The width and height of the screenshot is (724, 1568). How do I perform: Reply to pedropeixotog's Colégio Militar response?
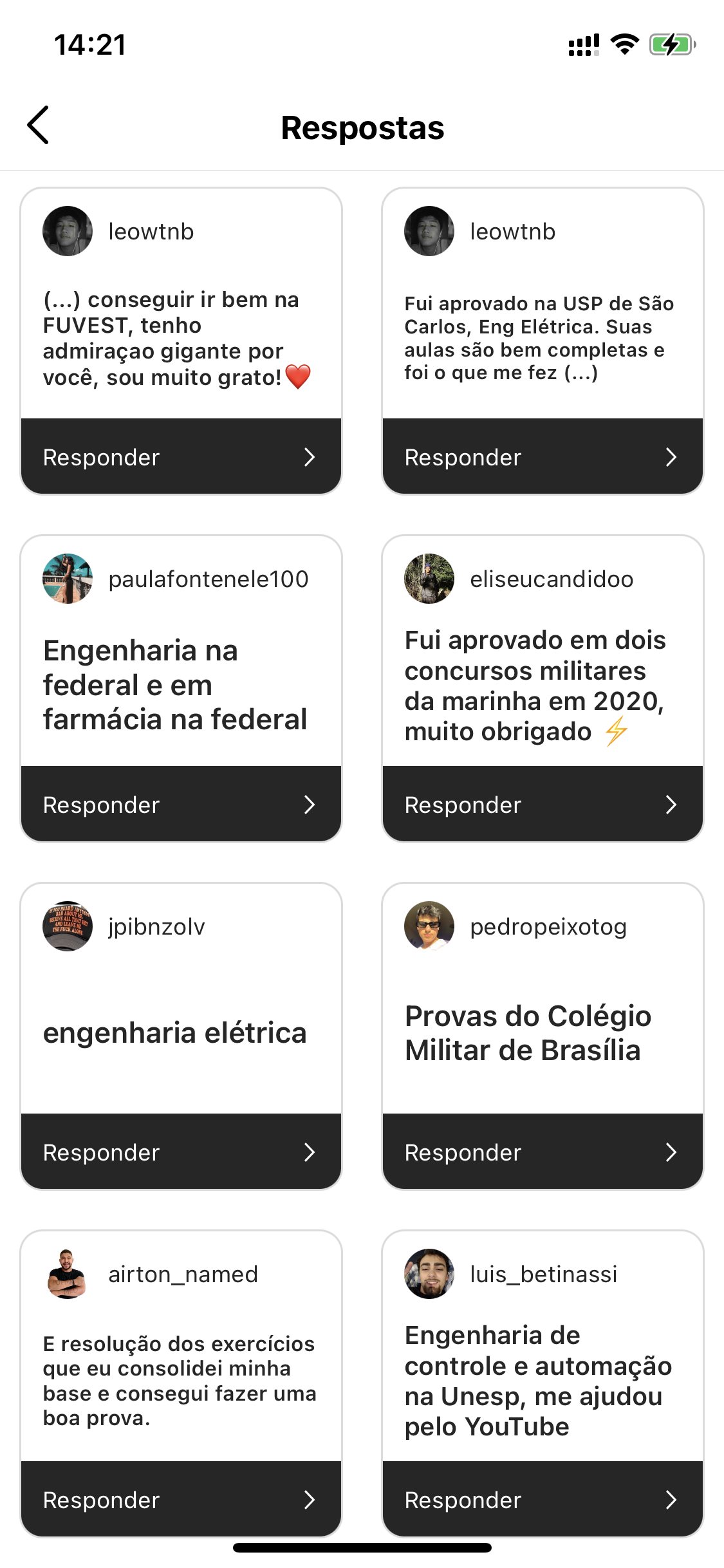click(543, 1152)
